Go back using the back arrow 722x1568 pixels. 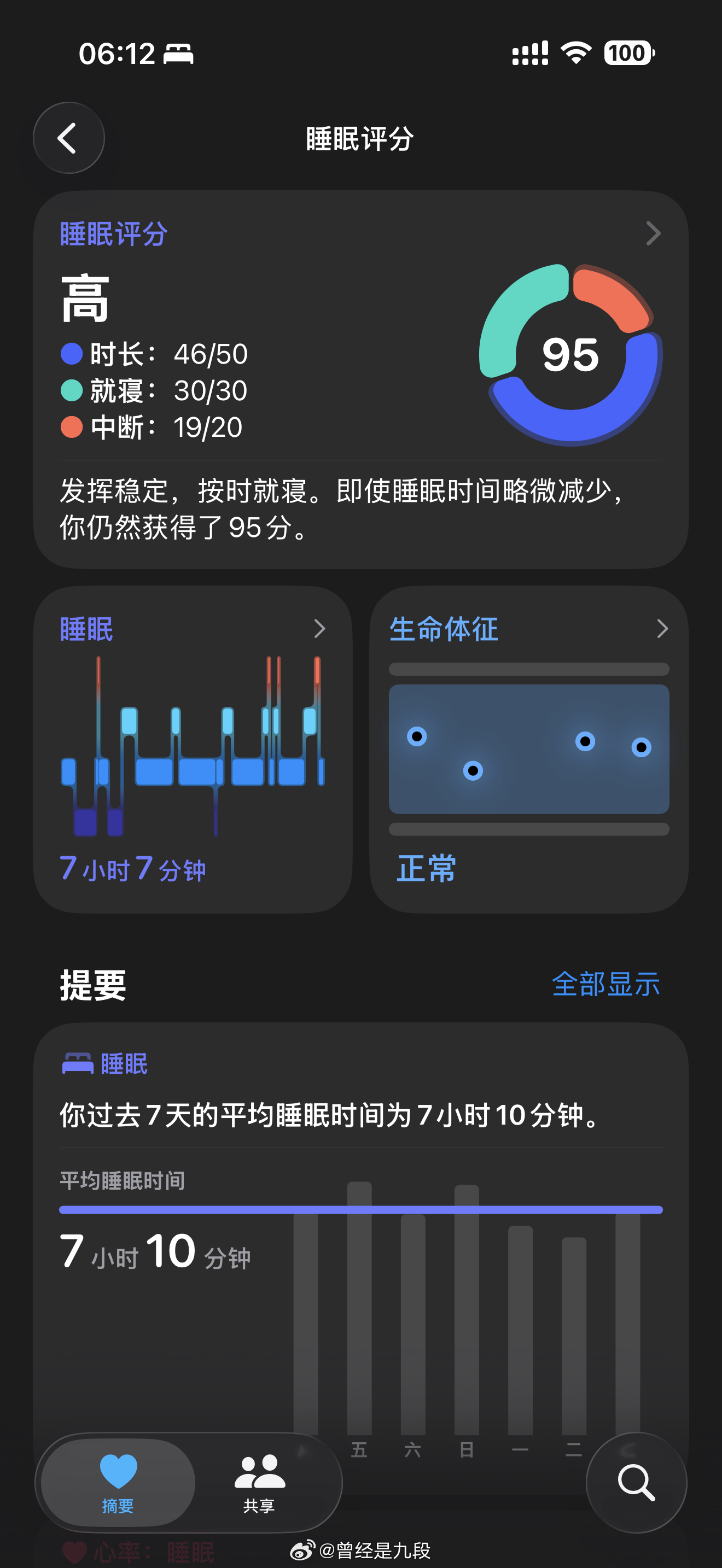pyautogui.click(x=68, y=138)
